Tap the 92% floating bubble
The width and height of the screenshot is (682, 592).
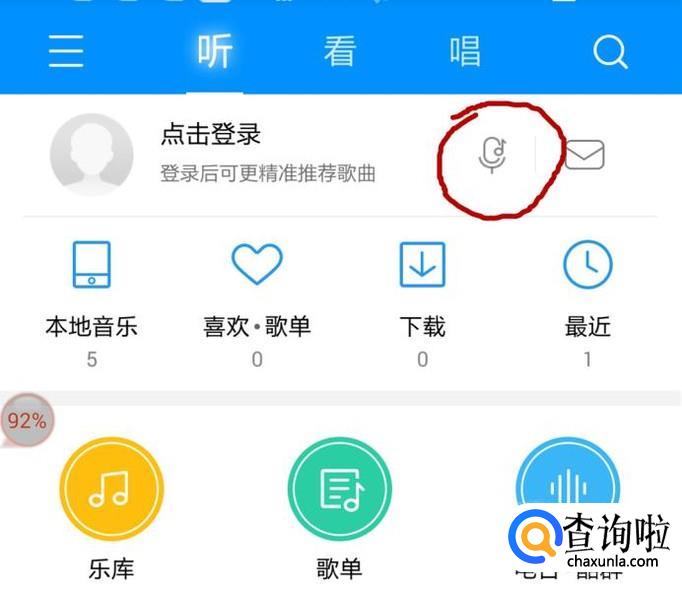[x=27, y=421]
